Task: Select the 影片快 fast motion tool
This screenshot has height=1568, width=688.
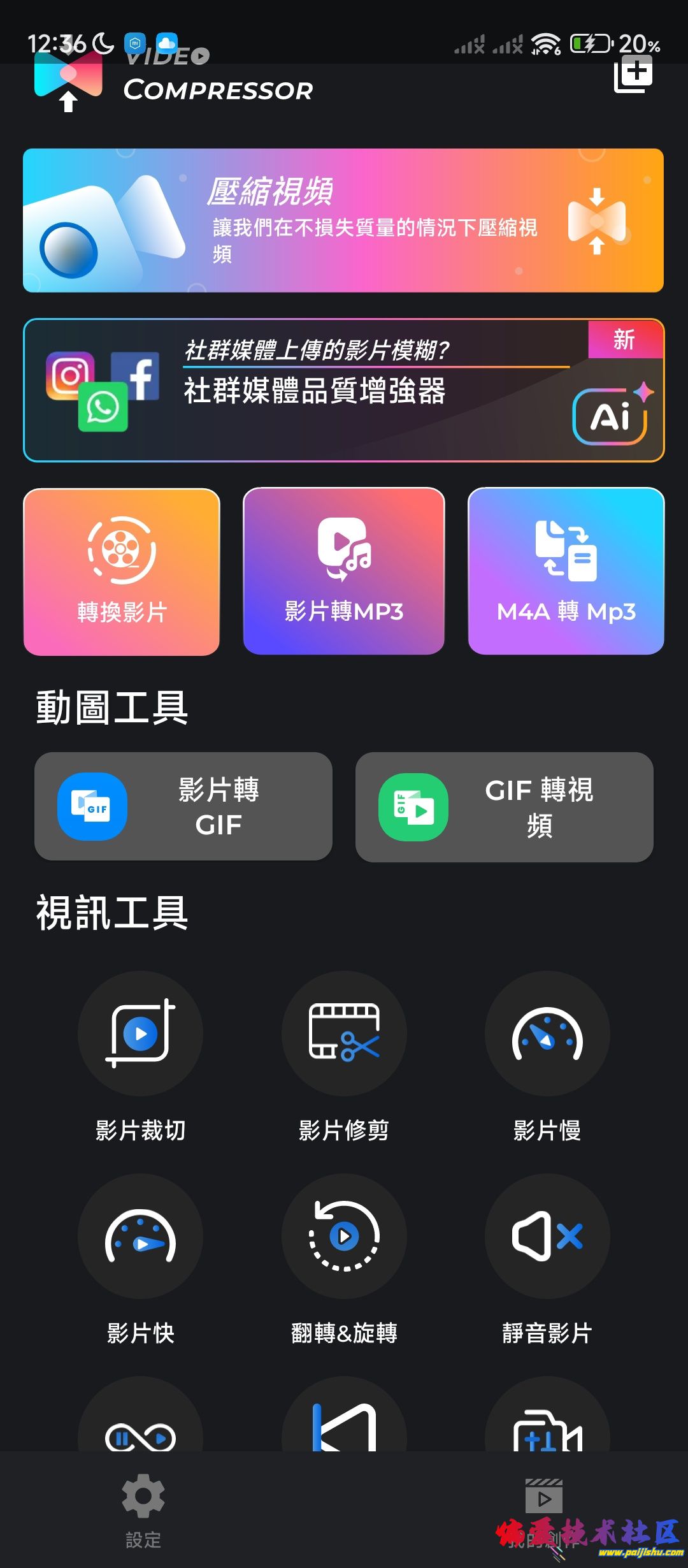Action: 140,1236
